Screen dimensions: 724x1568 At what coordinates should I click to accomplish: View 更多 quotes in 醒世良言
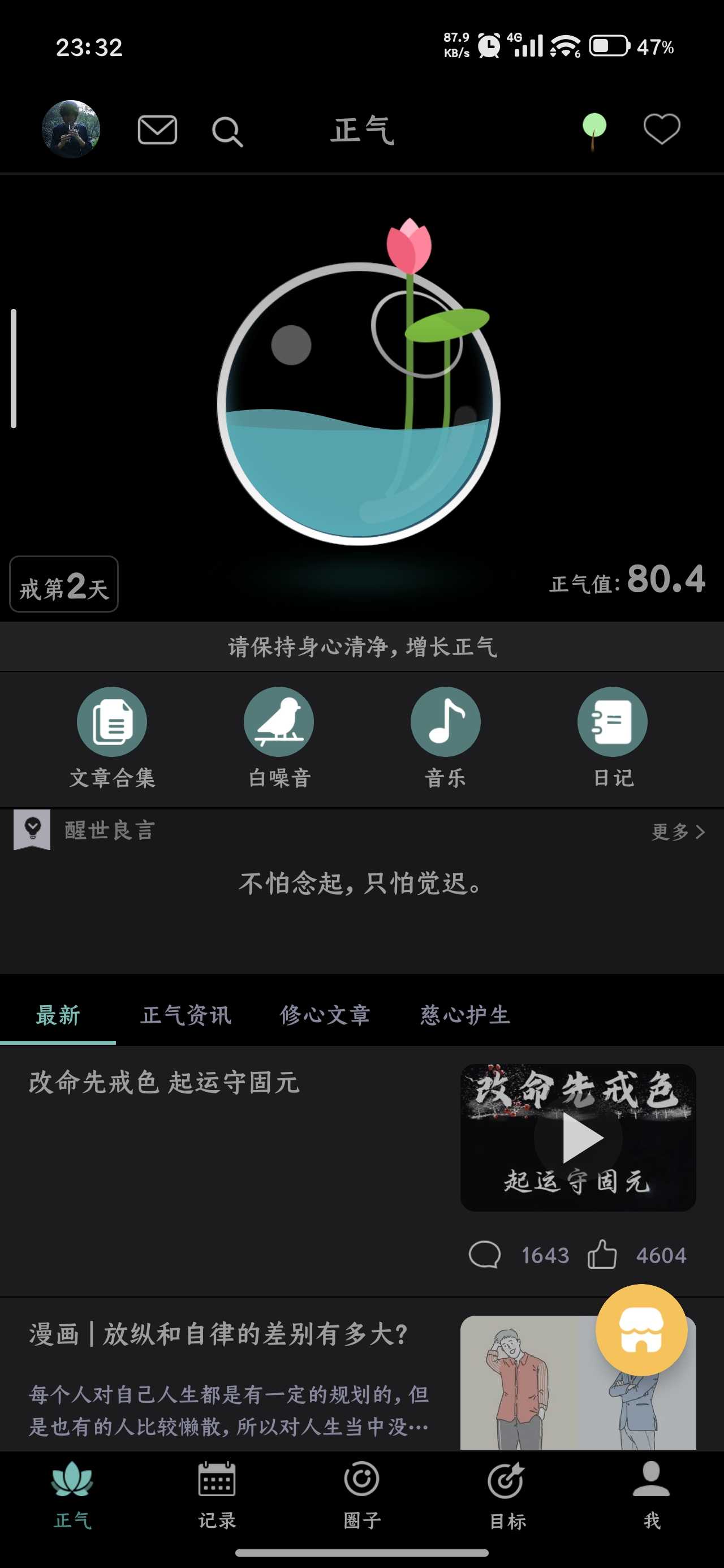678,832
